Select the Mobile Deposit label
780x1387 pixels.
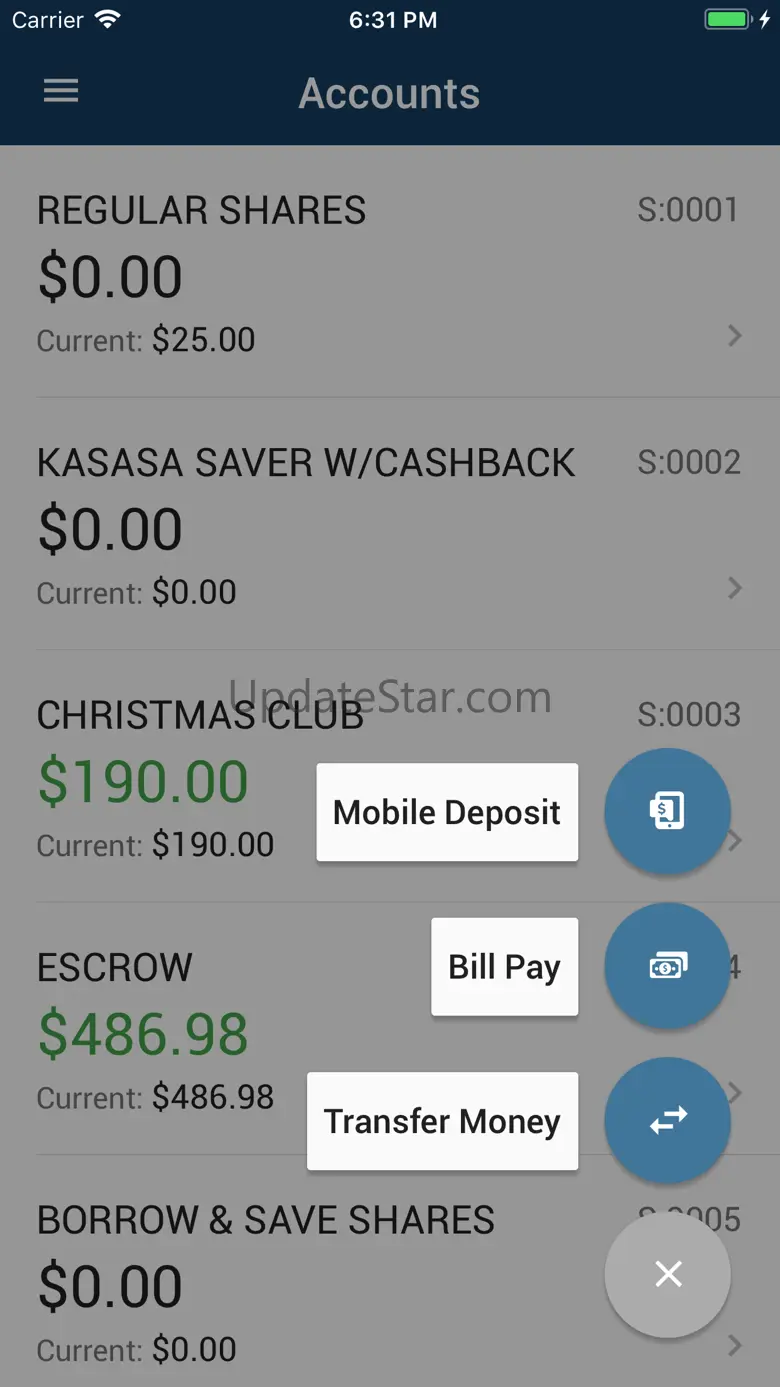447,812
